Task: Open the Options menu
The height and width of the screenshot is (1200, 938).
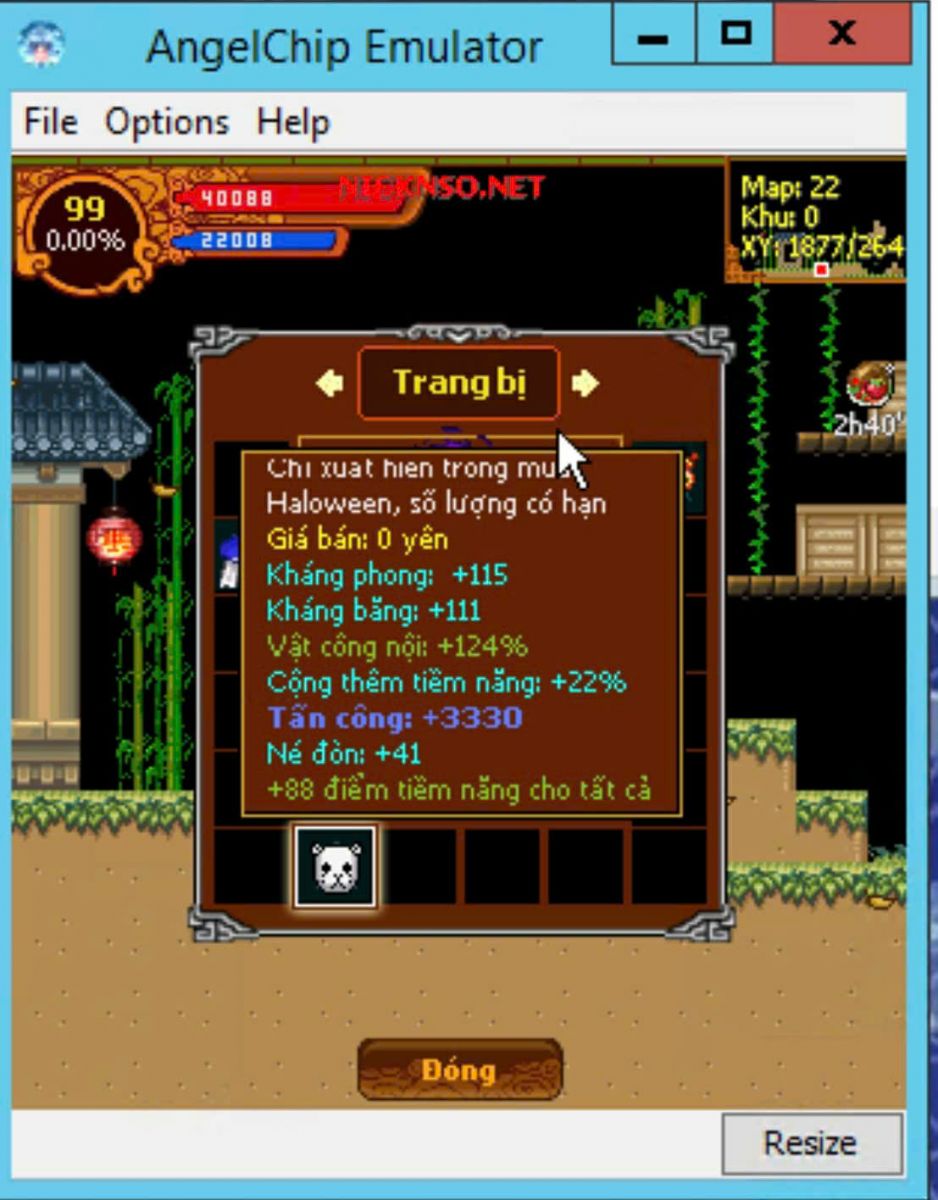Action: (x=167, y=122)
